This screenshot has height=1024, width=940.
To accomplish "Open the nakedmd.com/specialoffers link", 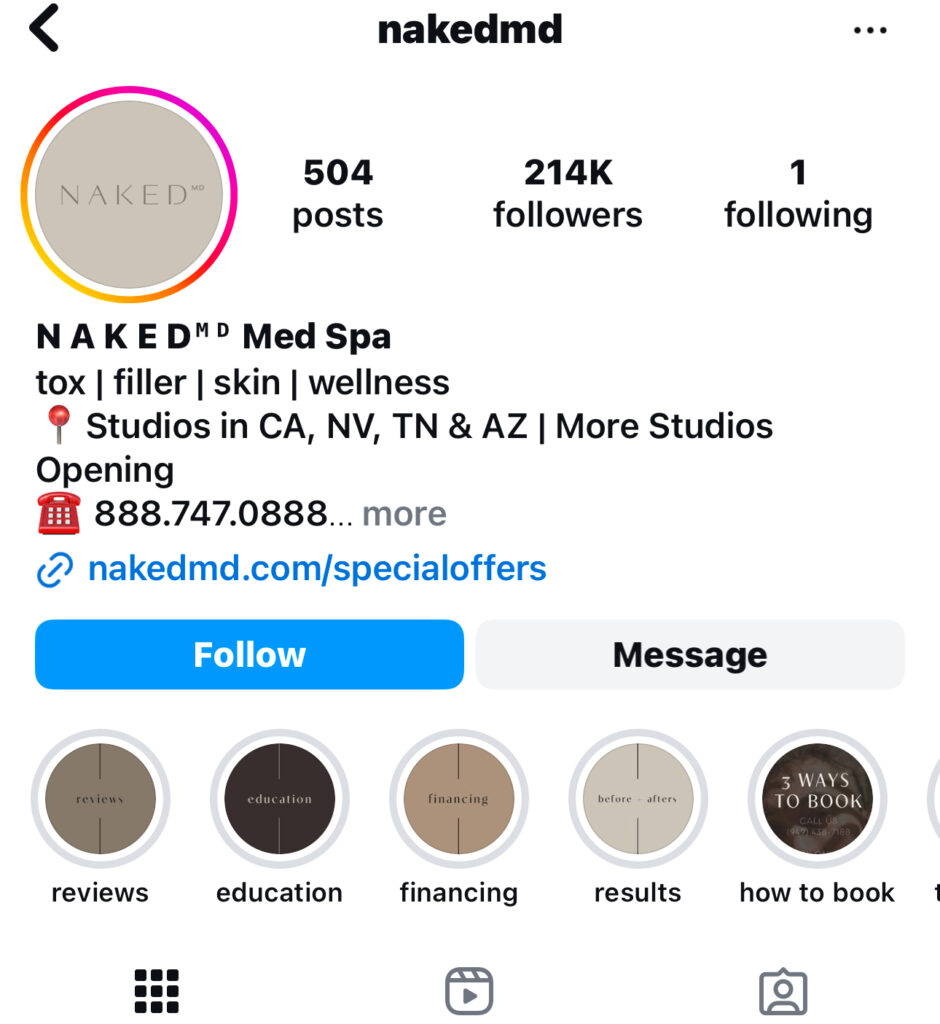I will tap(316, 569).
